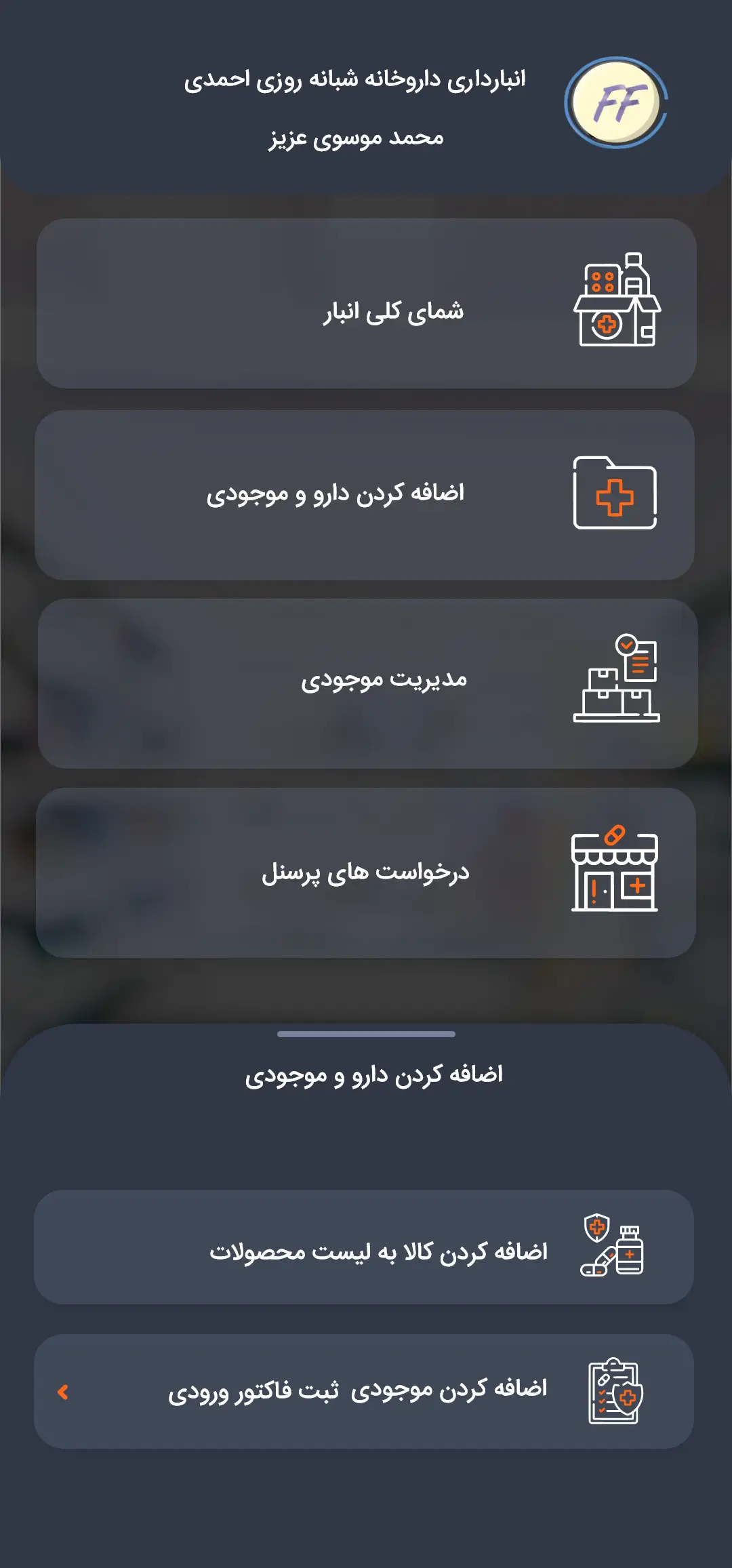Open the شمای کلی انبار card
Viewport: 732px width, 1568px height.
point(366,303)
